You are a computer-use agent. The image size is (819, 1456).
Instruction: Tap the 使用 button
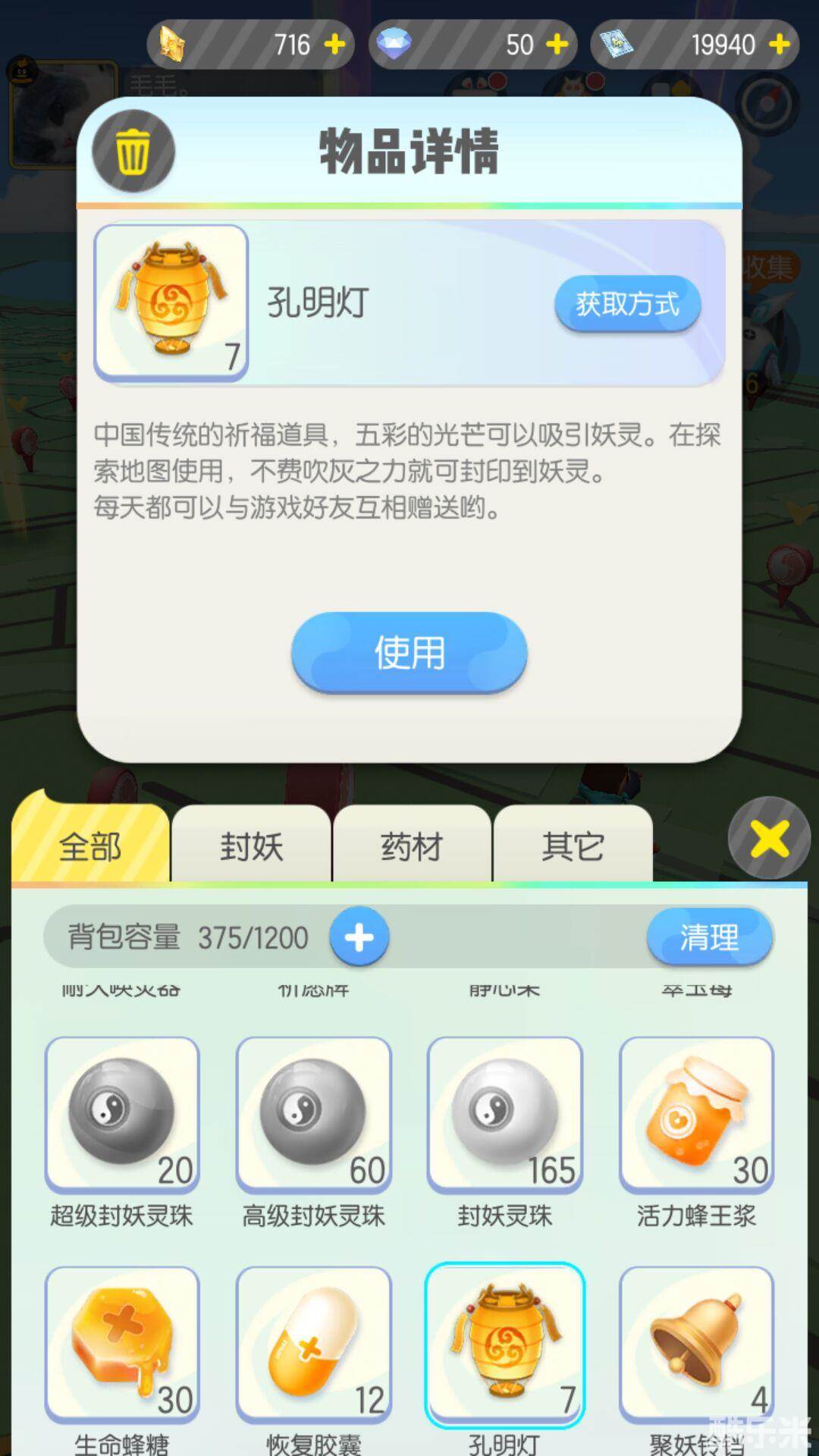409,652
